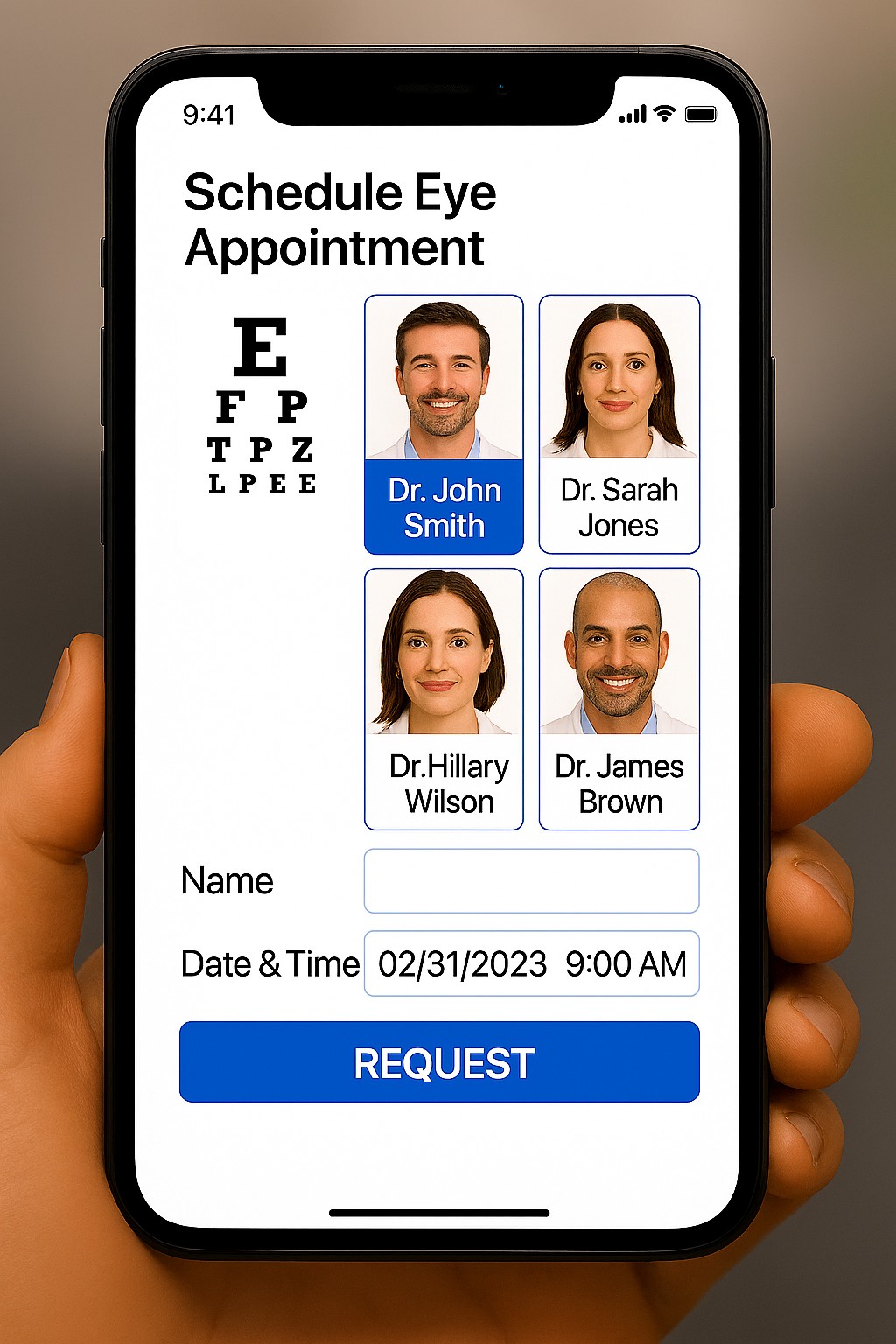
Task: Click inside the Name input field
Action: tap(531, 881)
